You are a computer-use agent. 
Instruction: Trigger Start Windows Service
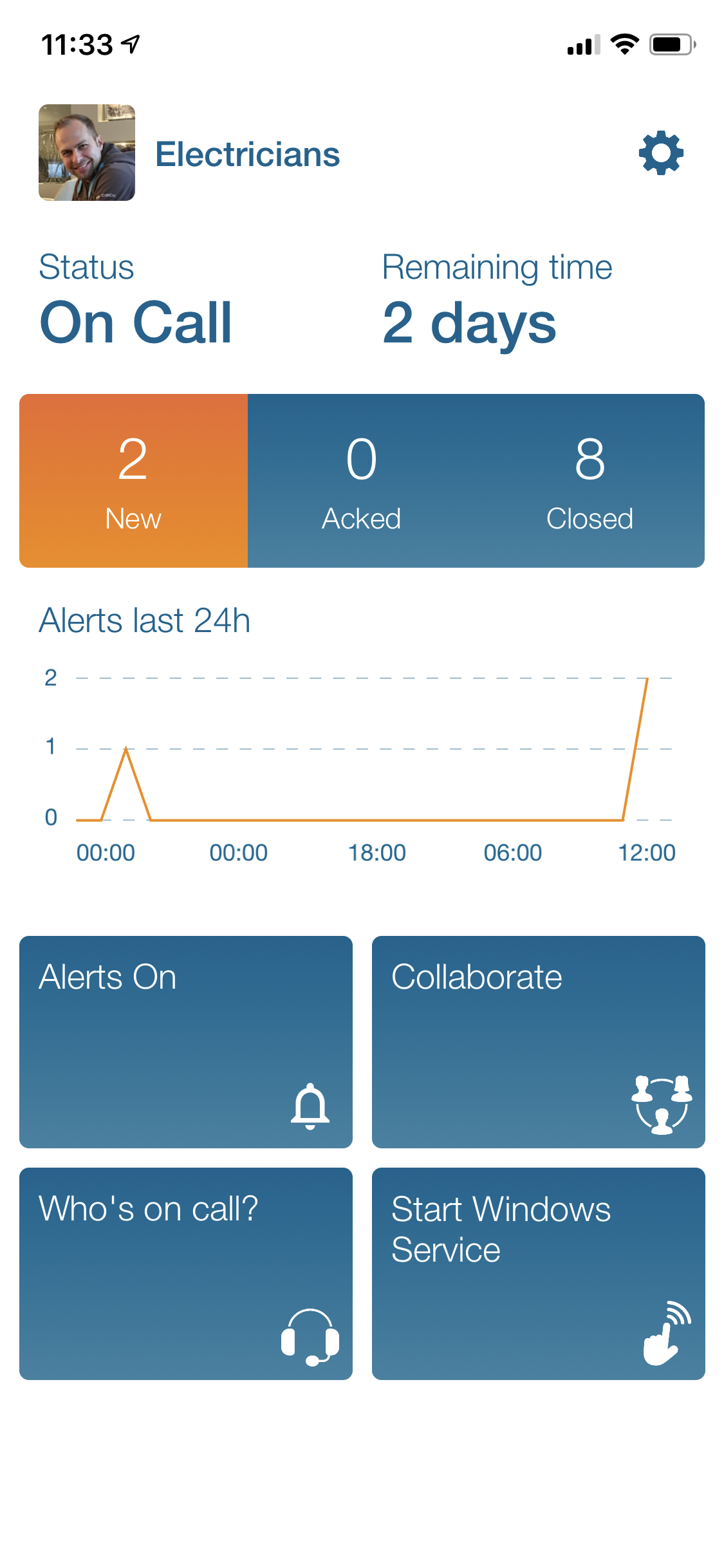[539, 1274]
